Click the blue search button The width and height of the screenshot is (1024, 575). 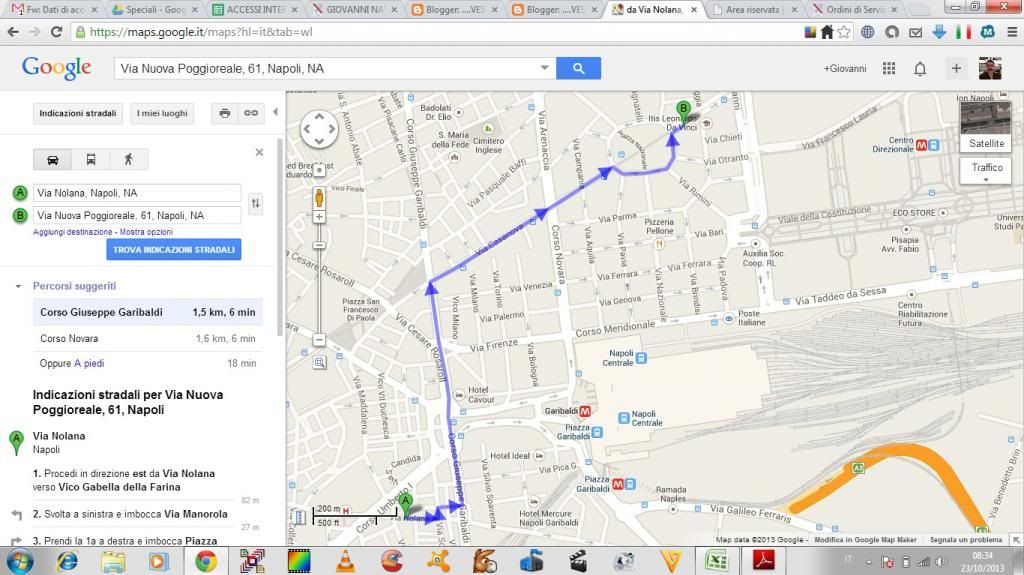pos(578,68)
